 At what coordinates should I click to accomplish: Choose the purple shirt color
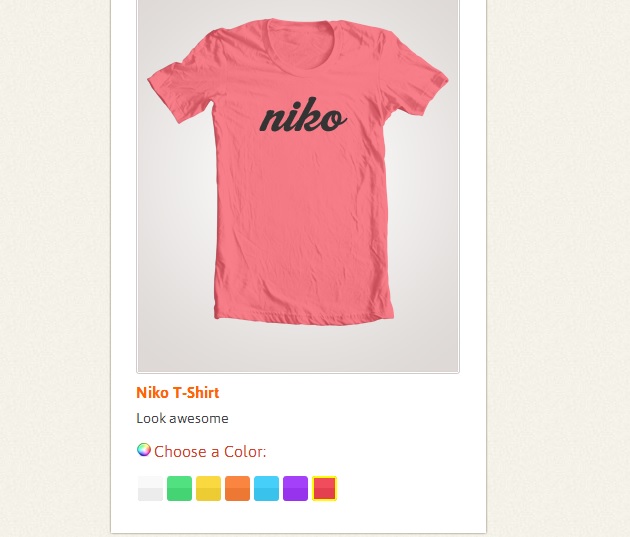click(x=295, y=488)
